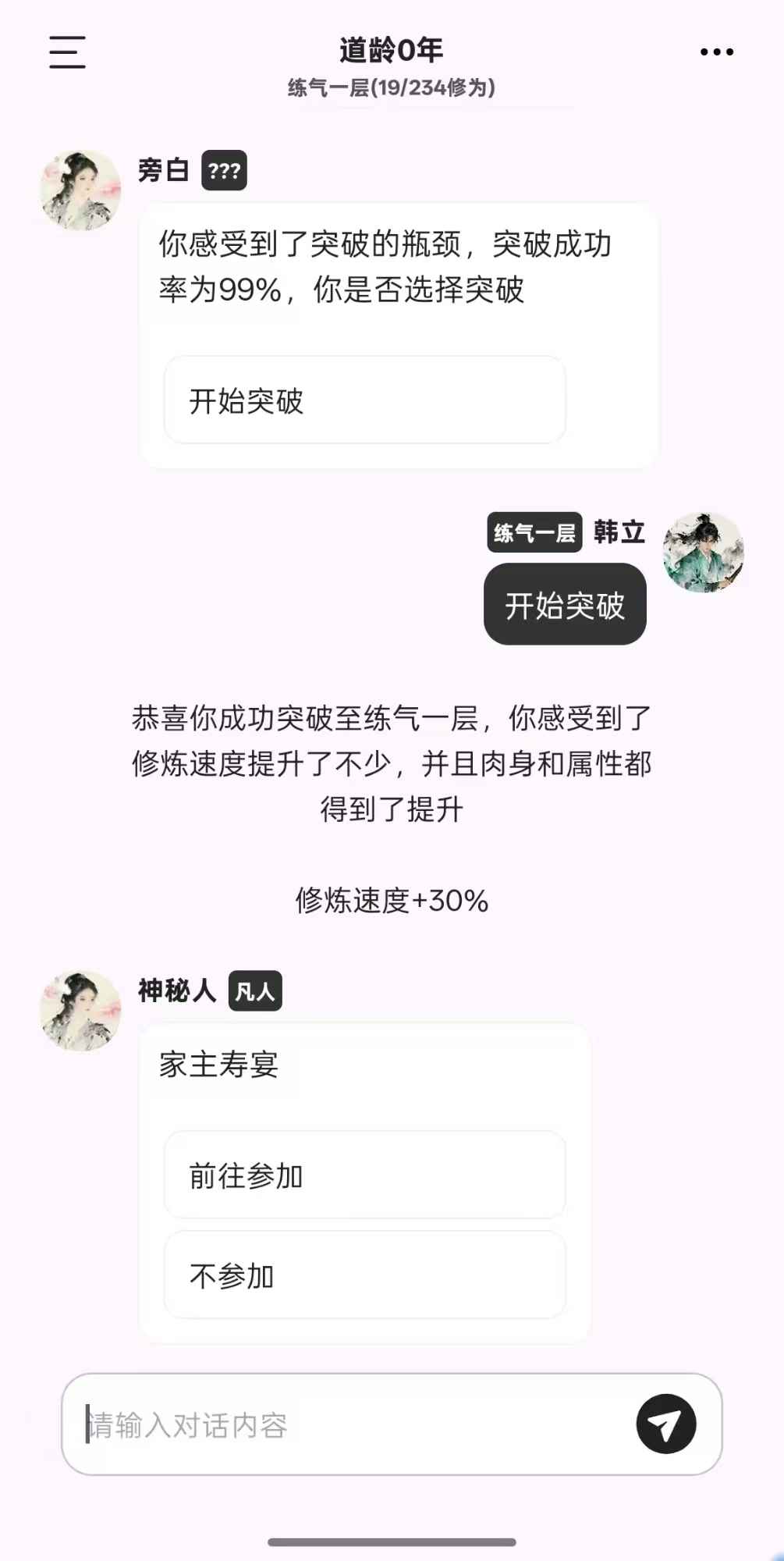Select 不参加 to skip the banquet
This screenshot has height=1561, width=784.
point(364,1275)
